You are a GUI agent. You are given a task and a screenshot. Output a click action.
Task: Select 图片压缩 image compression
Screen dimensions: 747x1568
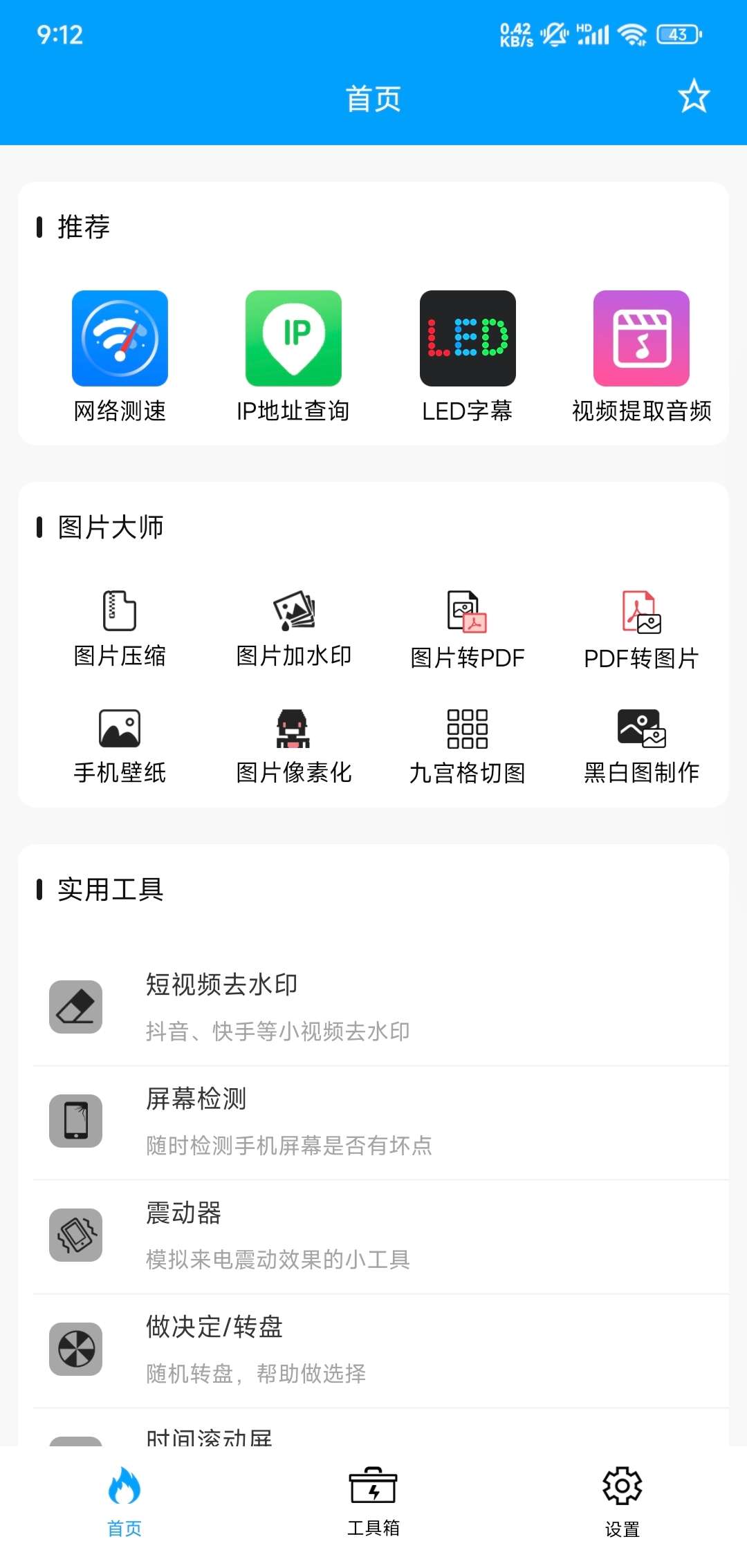[120, 627]
